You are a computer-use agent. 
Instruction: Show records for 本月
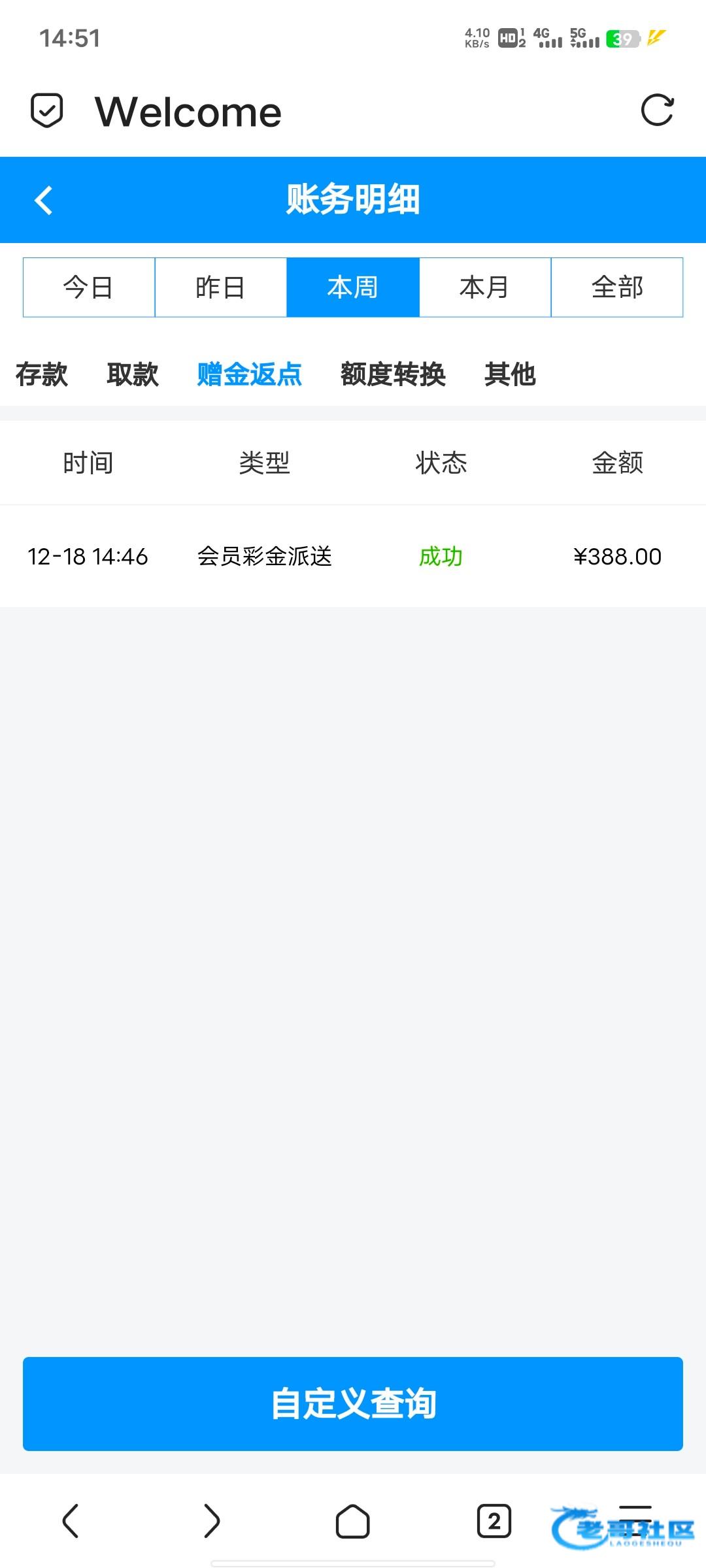485,287
